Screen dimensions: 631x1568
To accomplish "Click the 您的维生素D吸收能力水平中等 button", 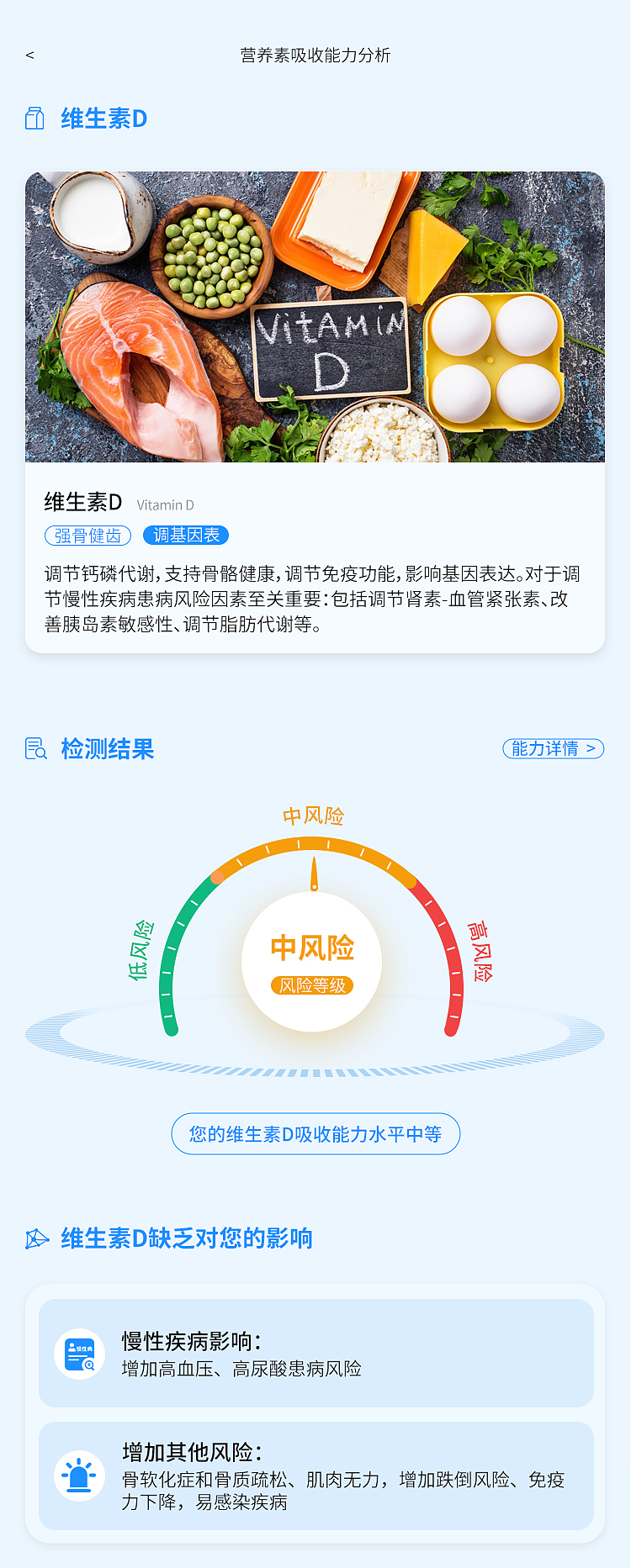I will point(315,1133).
